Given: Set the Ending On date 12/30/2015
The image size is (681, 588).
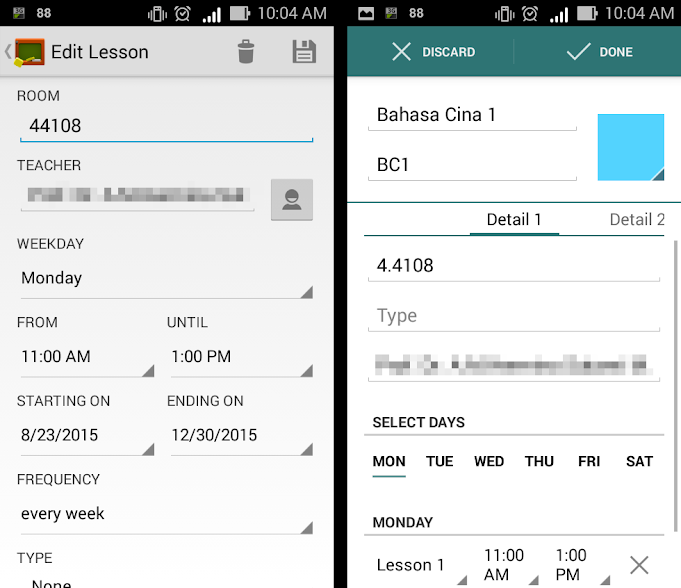Looking at the screenshot, I should (240, 435).
